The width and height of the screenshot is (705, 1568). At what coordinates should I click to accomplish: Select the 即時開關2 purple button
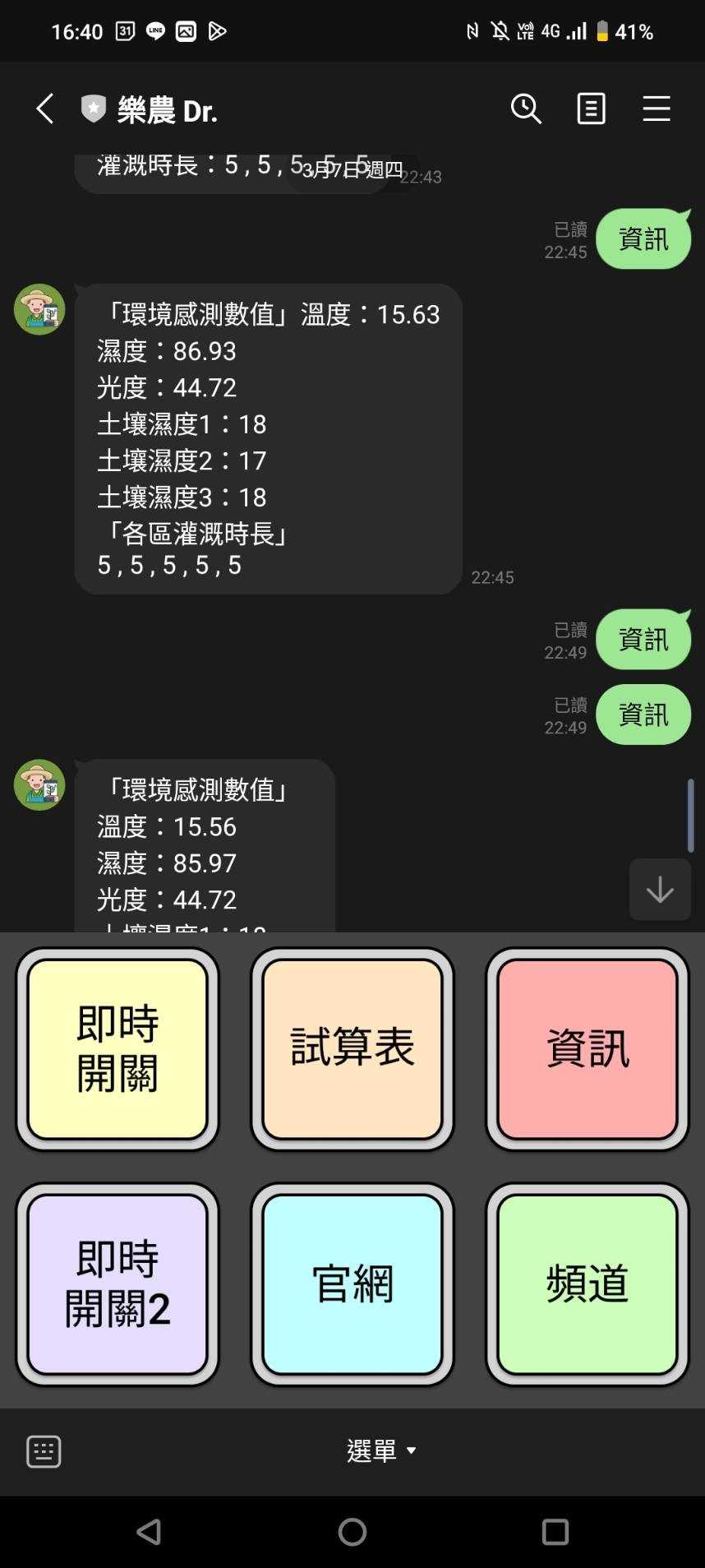(117, 1284)
